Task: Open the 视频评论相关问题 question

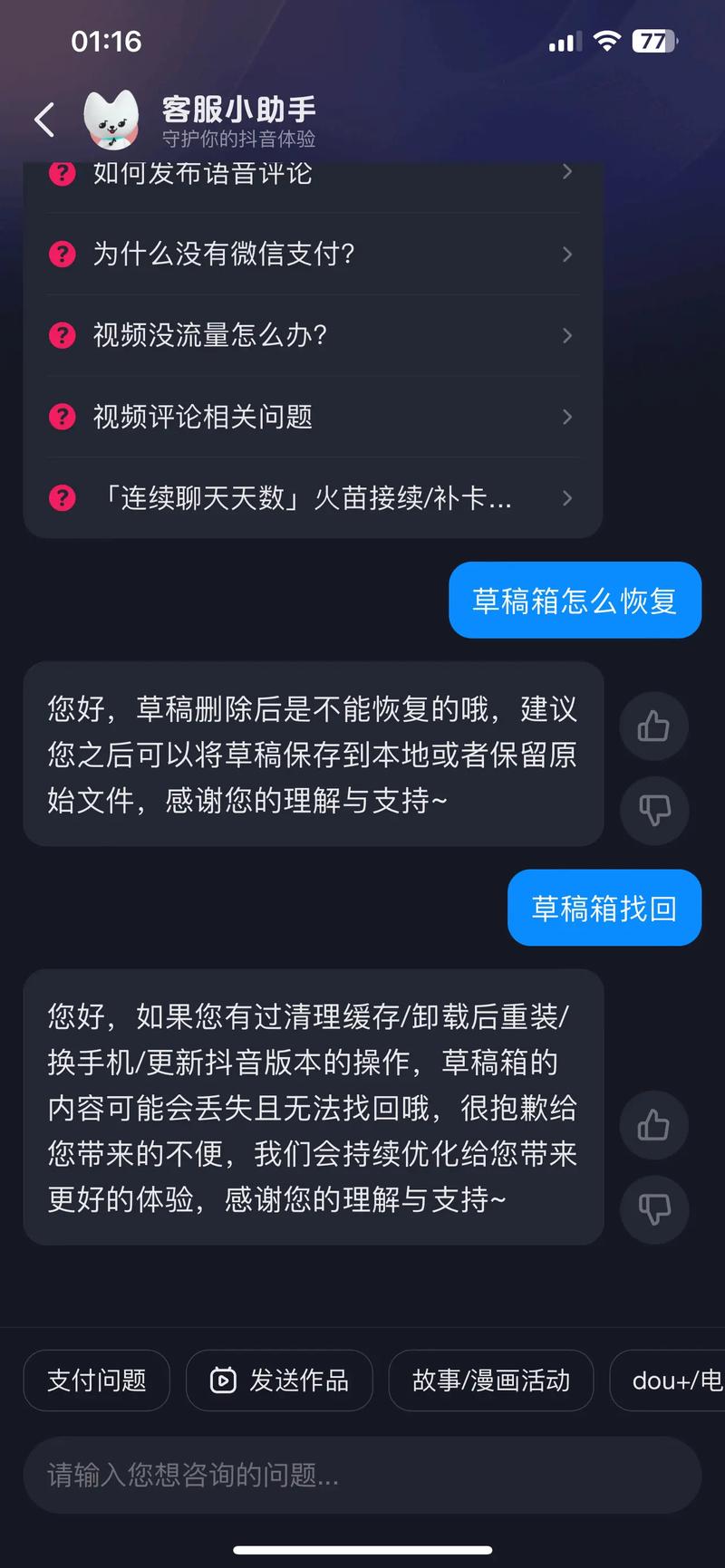Action: (x=312, y=417)
